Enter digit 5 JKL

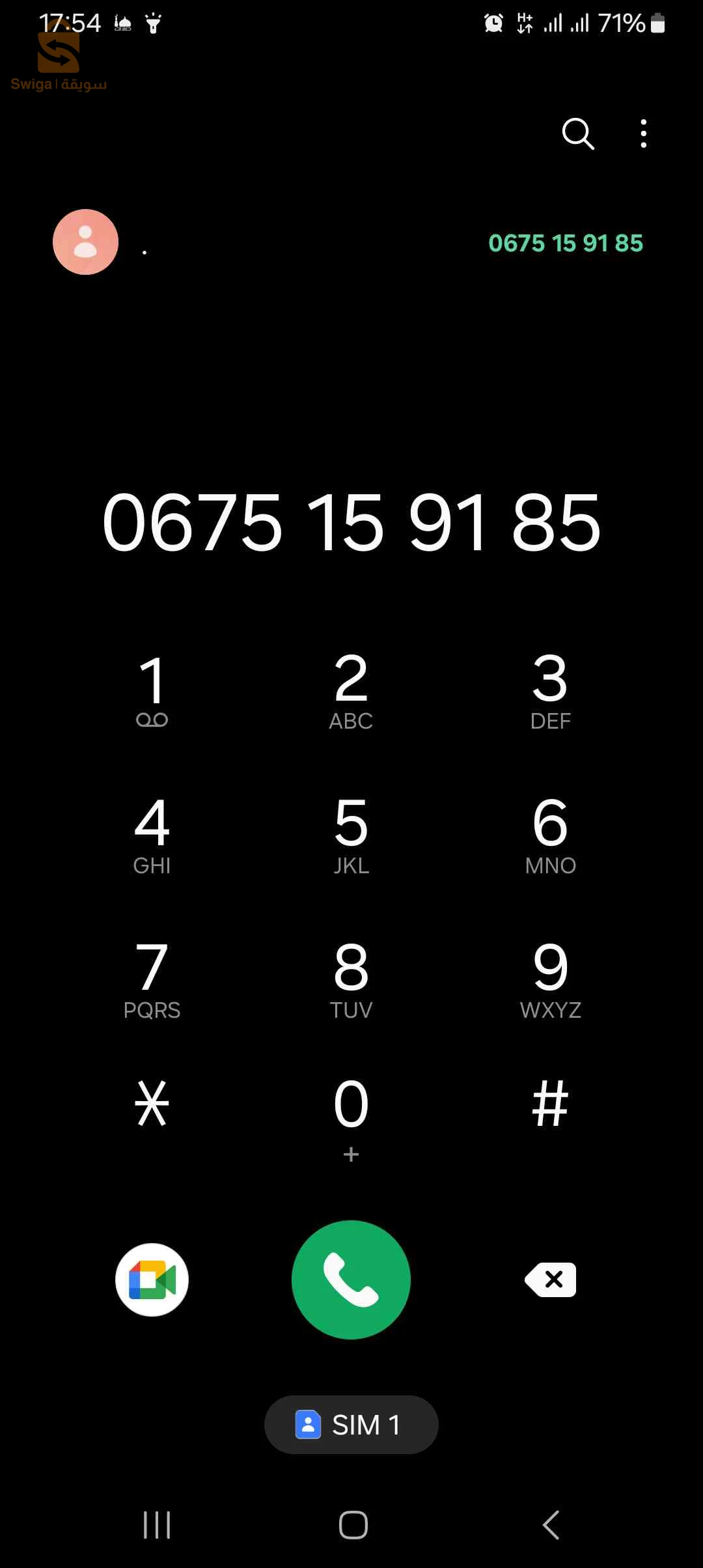pyautogui.click(x=351, y=835)
